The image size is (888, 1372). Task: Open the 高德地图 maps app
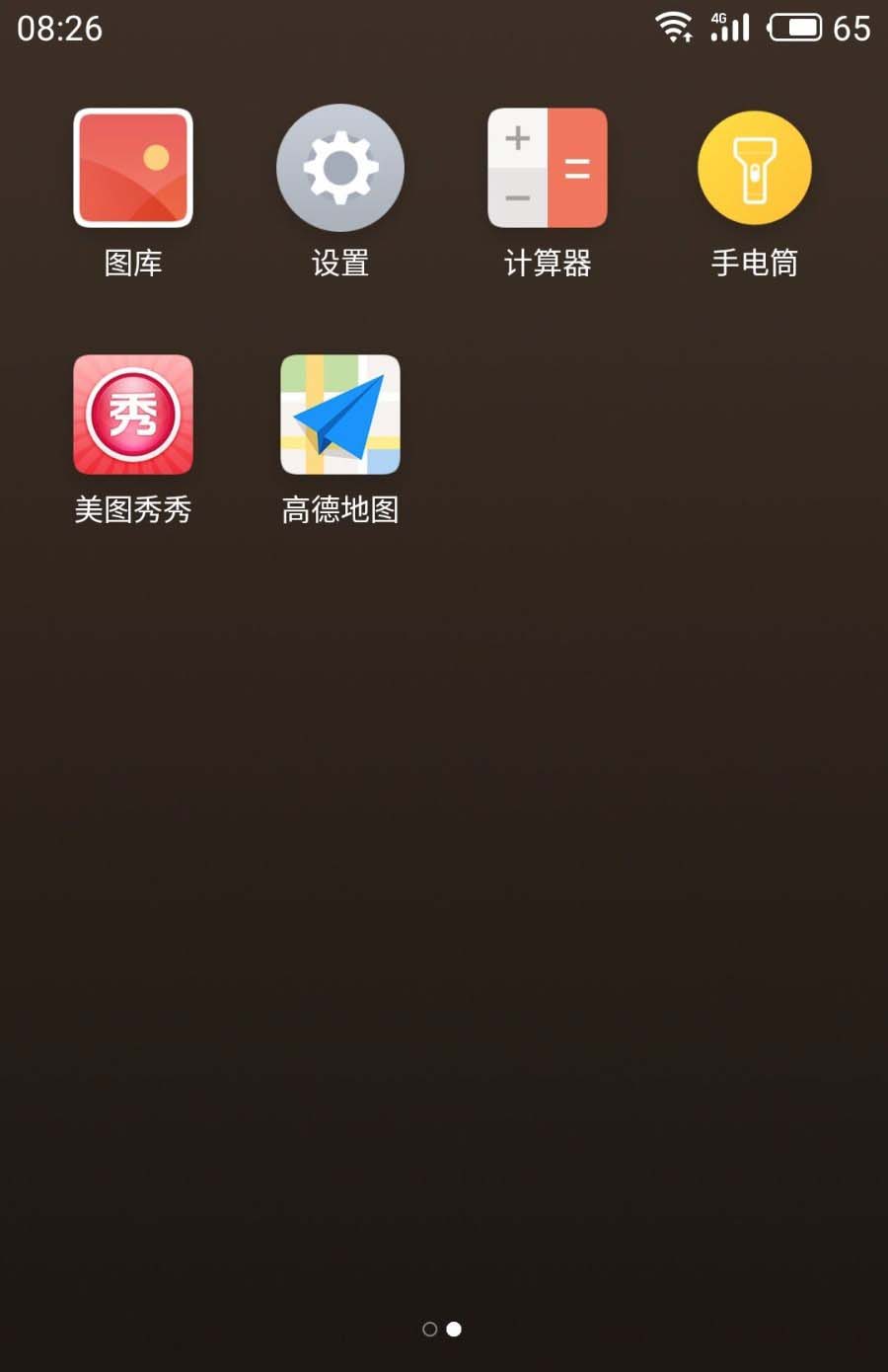340,415
